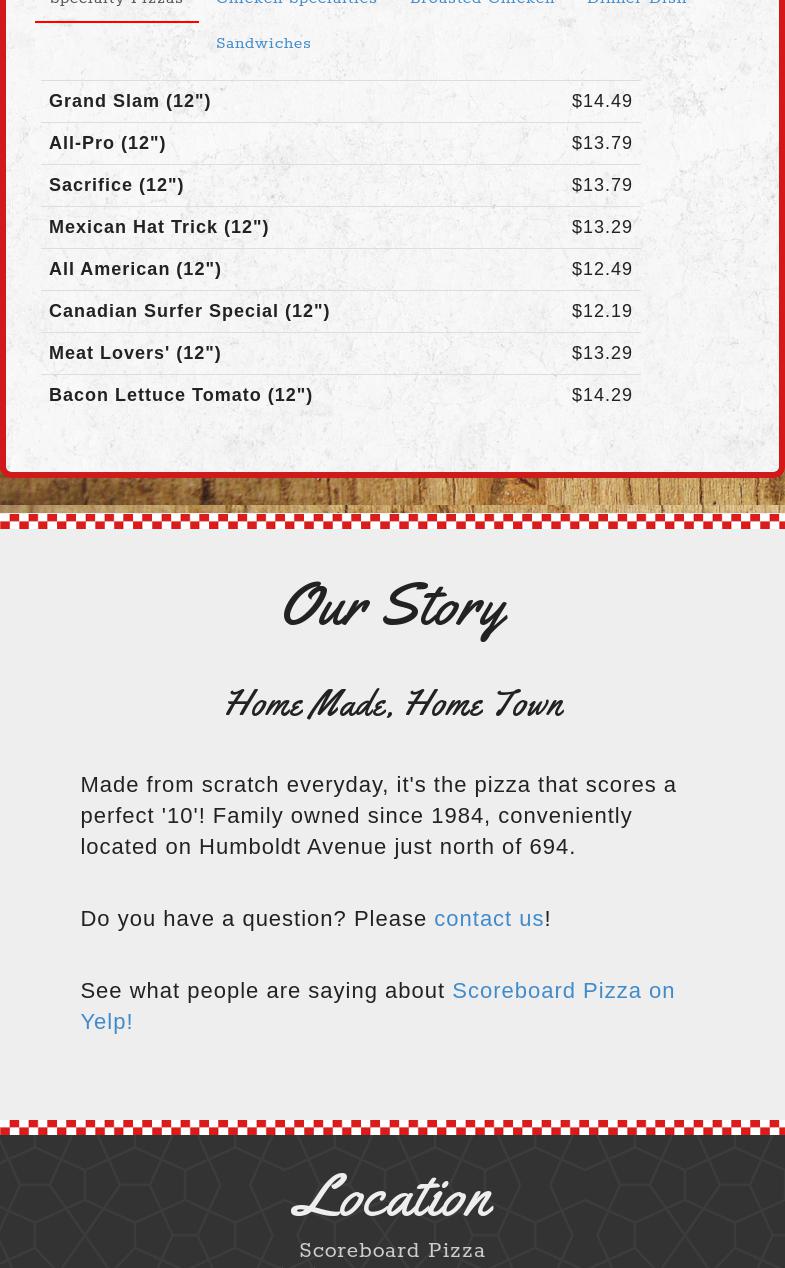Follow the contact us link

click(x=488, y=918)
